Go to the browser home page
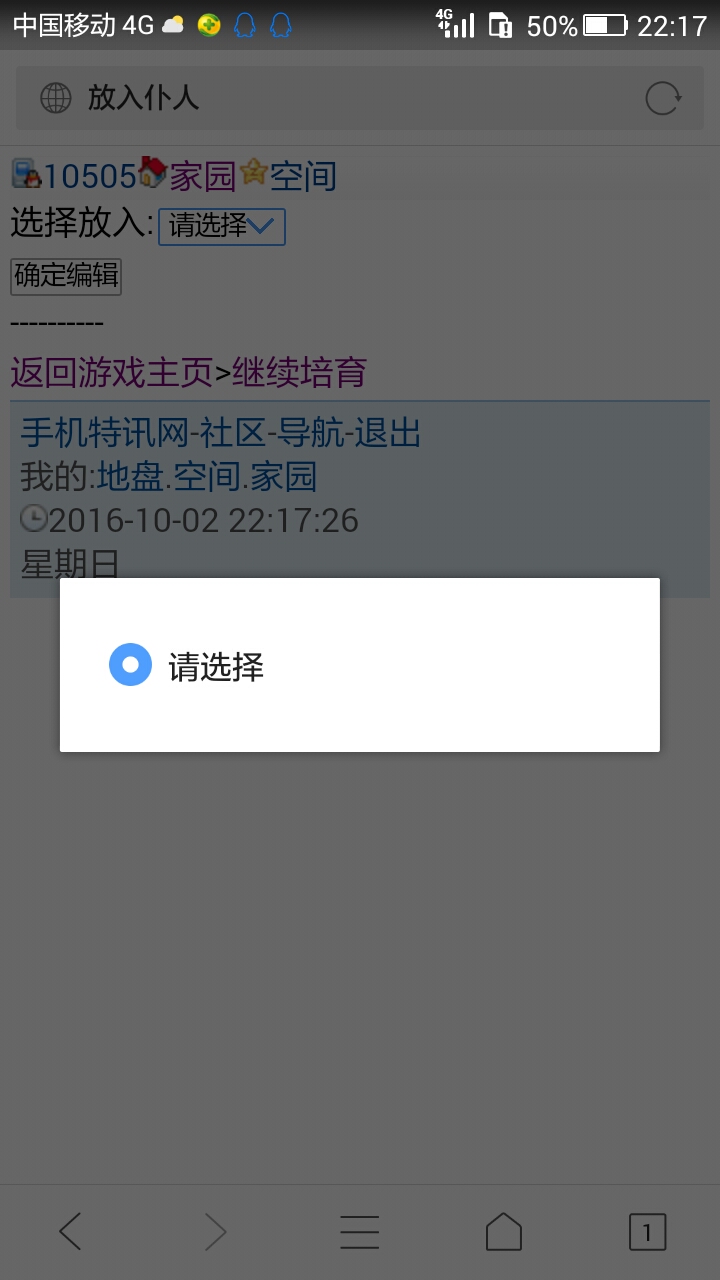 tap(503, 1232)
